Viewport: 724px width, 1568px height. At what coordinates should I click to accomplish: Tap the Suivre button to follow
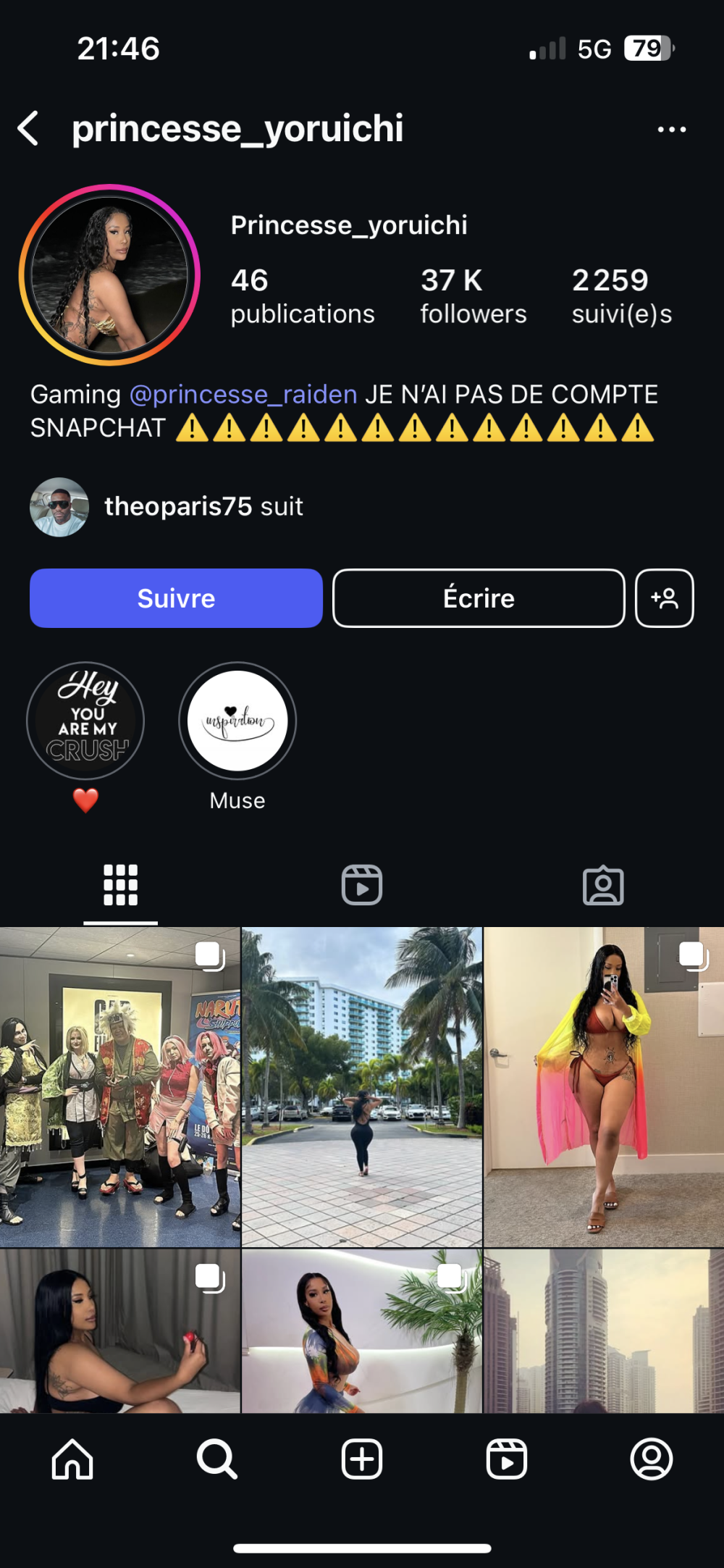[176, 598]
